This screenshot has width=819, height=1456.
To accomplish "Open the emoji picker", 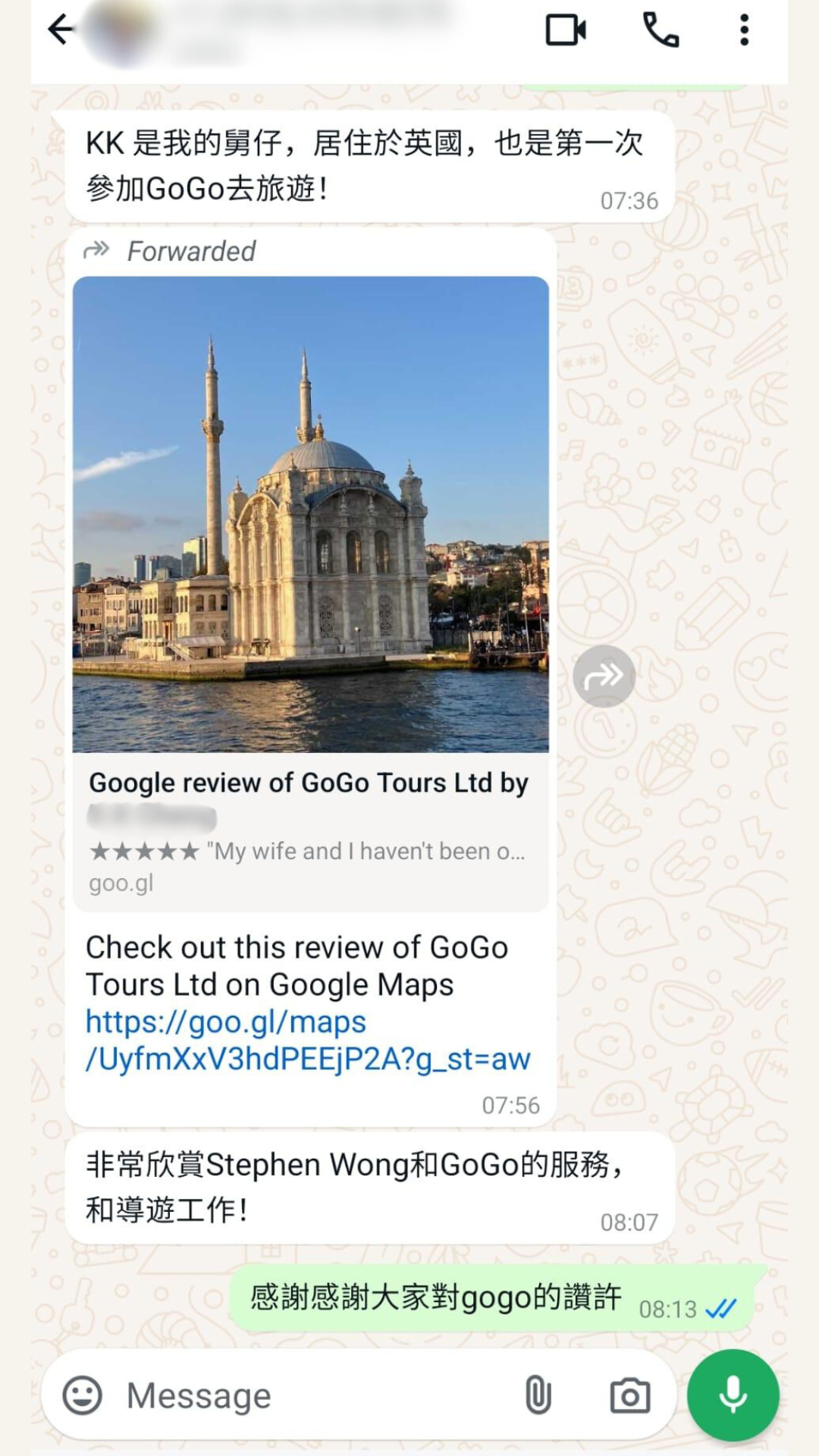I will (x=82, y=1395).
